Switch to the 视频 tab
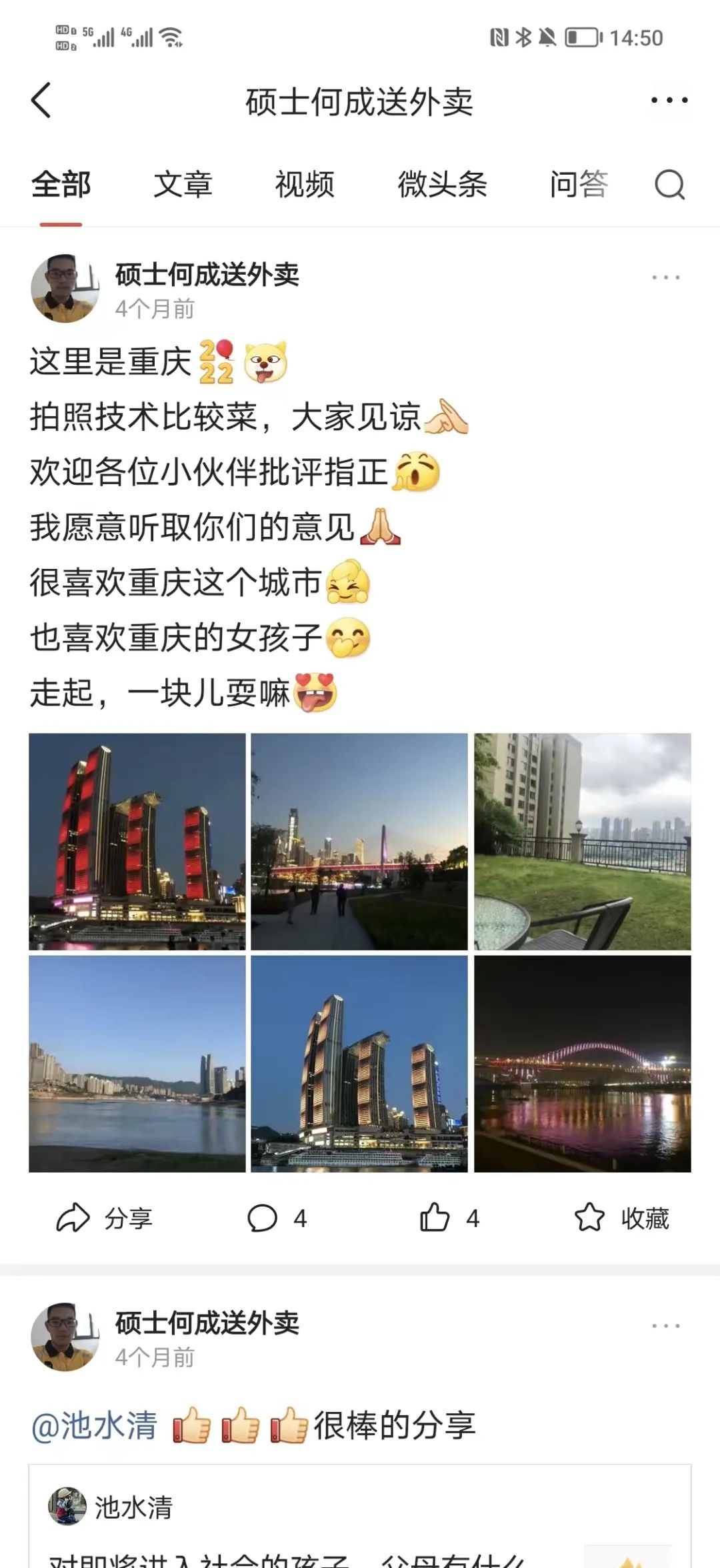The height and width of the screenshot is (1568, 720). (305, 187)
